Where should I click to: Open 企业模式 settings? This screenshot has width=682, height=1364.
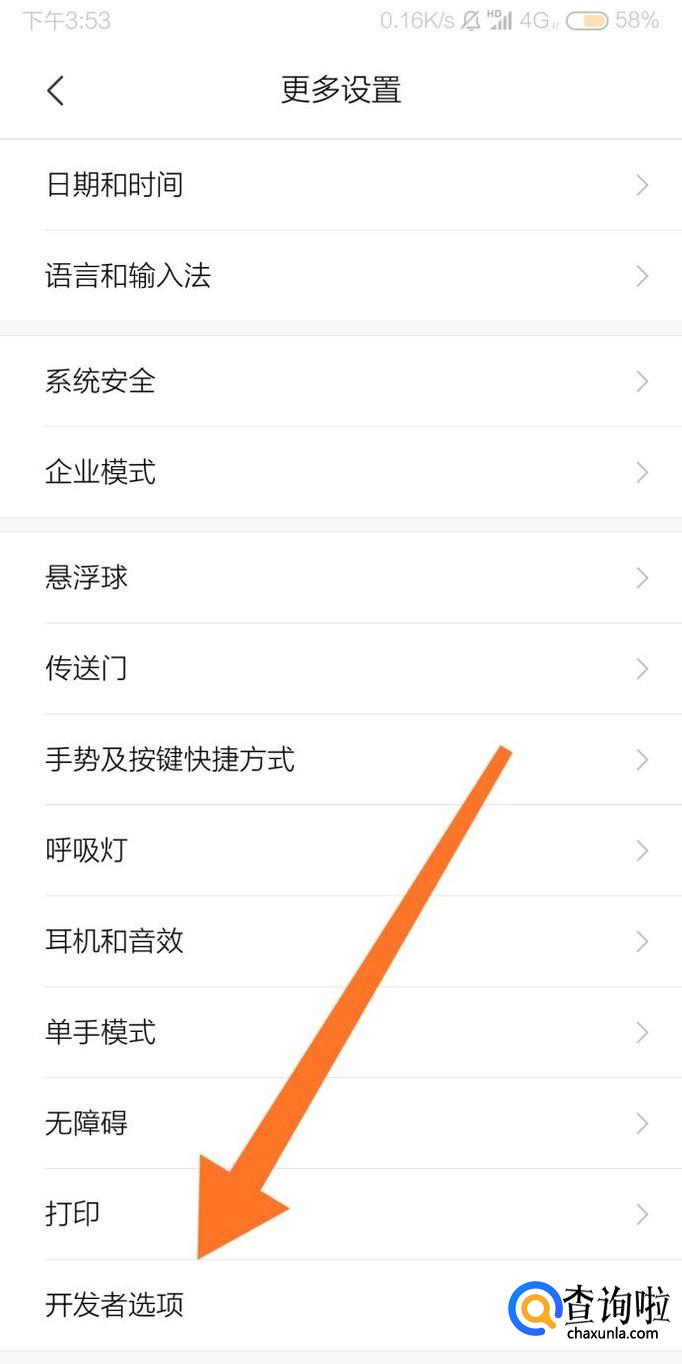click(x=100, y=472)
